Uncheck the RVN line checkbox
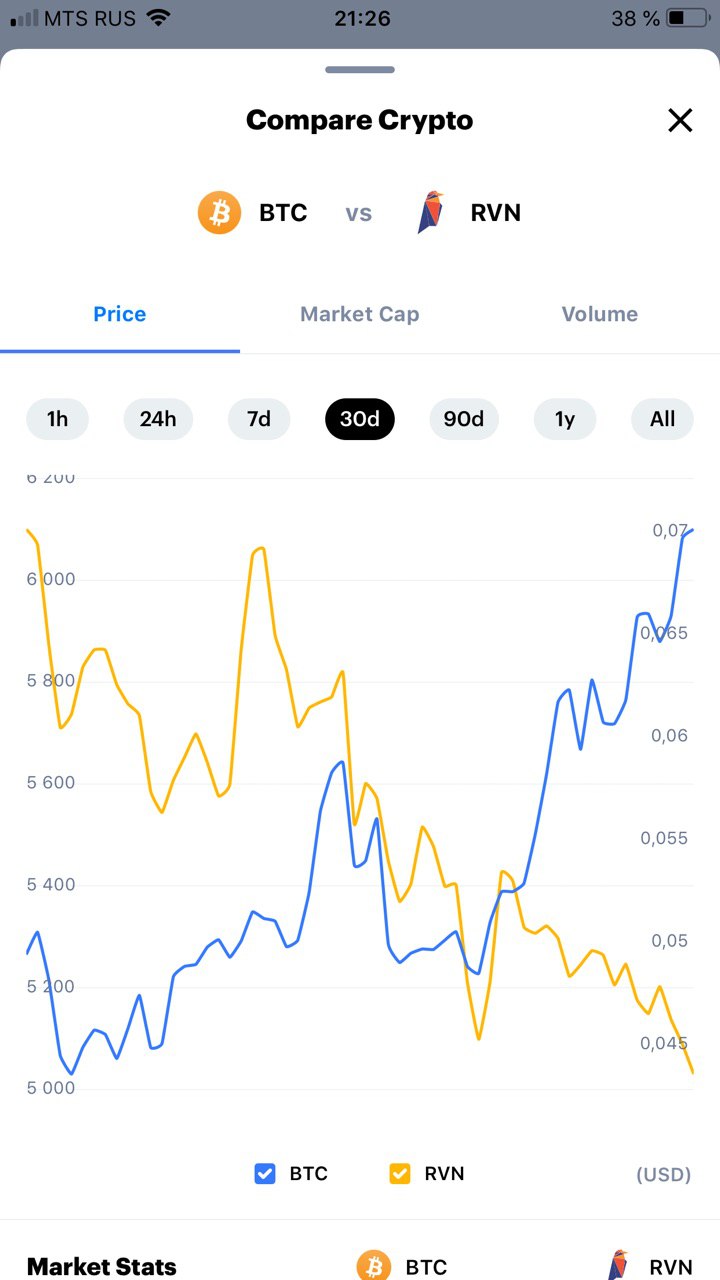The height and width of the screenshot is (1280, 720). (x=400, y=1174)
